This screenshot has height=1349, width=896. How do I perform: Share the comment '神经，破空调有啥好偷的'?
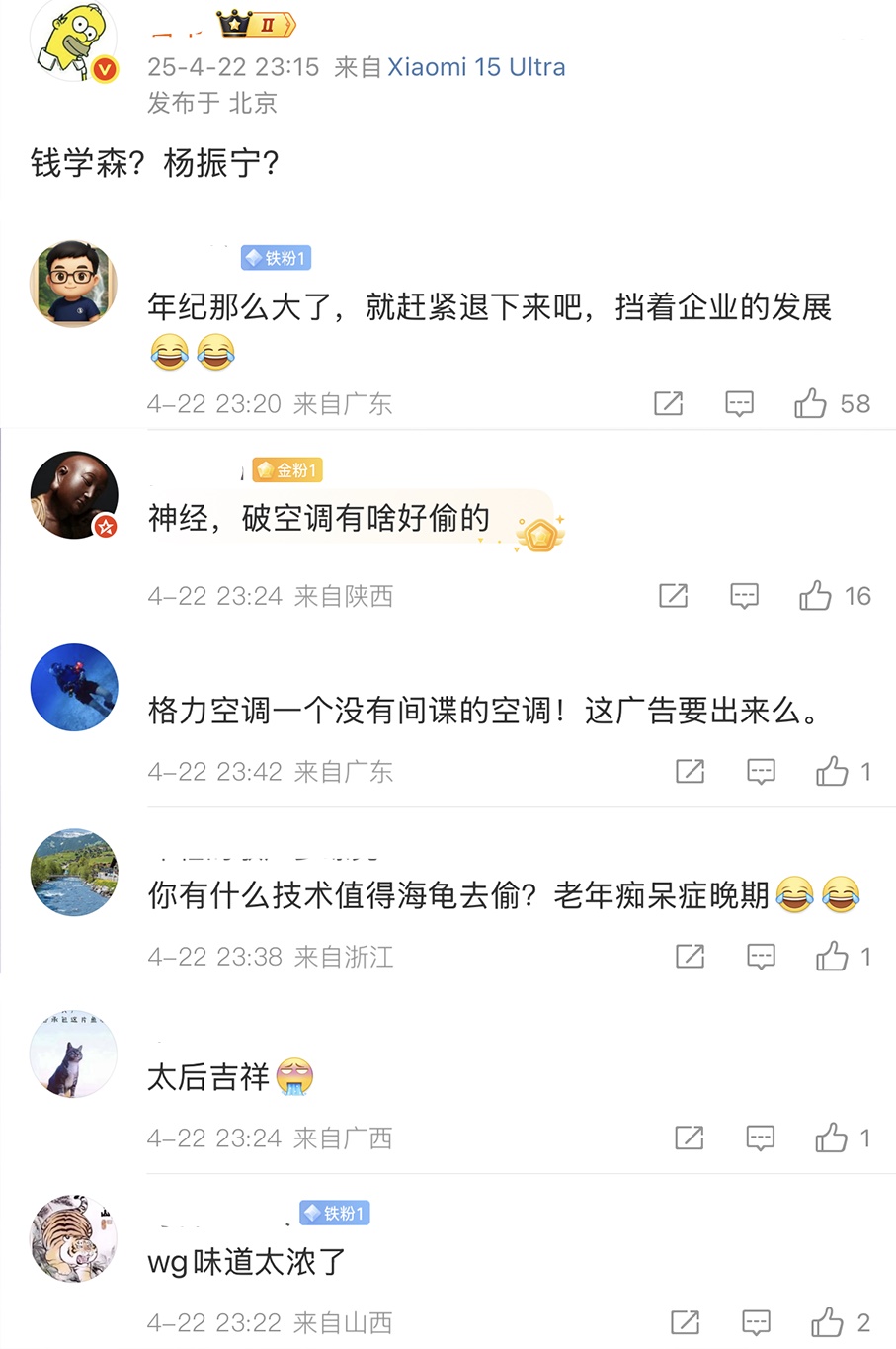673,595
